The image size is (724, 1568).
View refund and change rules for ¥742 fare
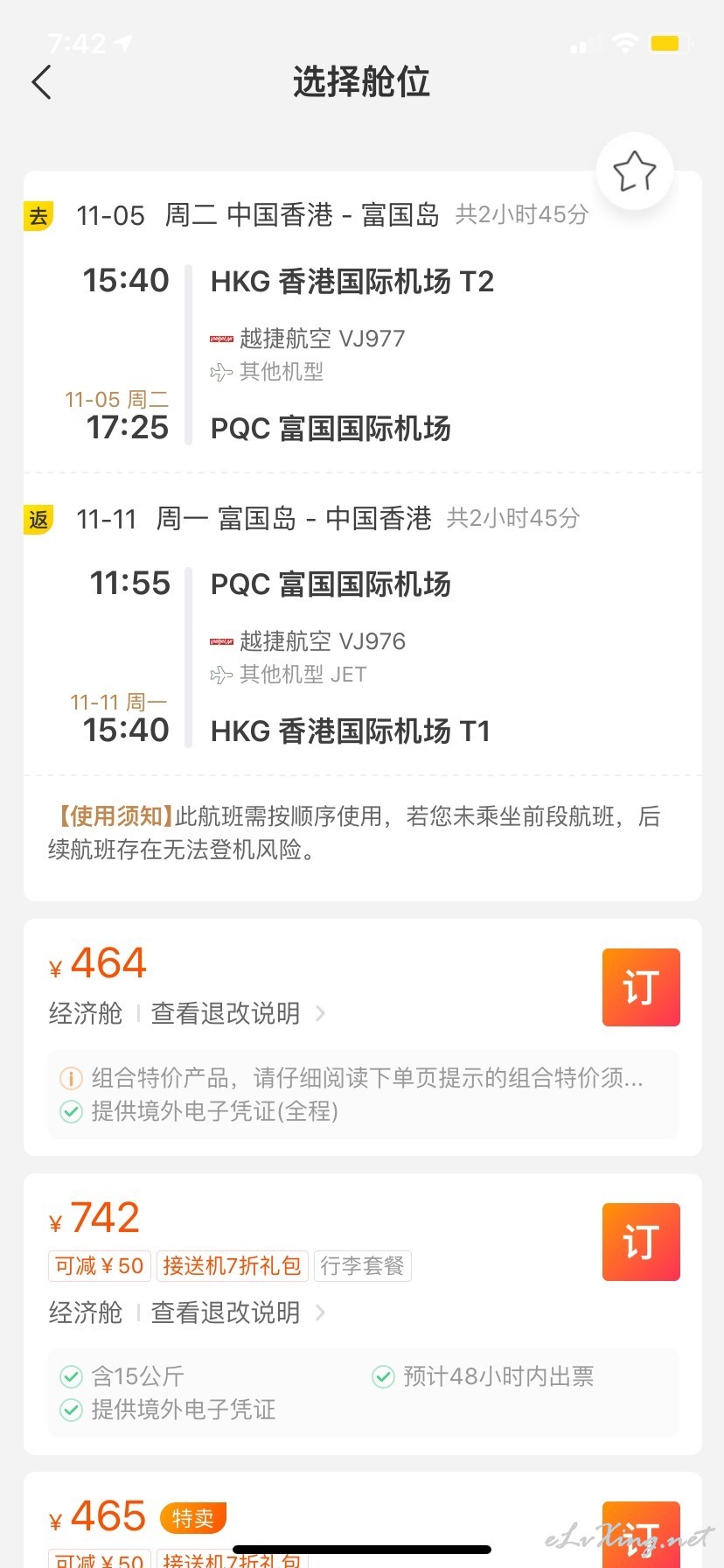pyautogui.click(x=238, y=1312)
